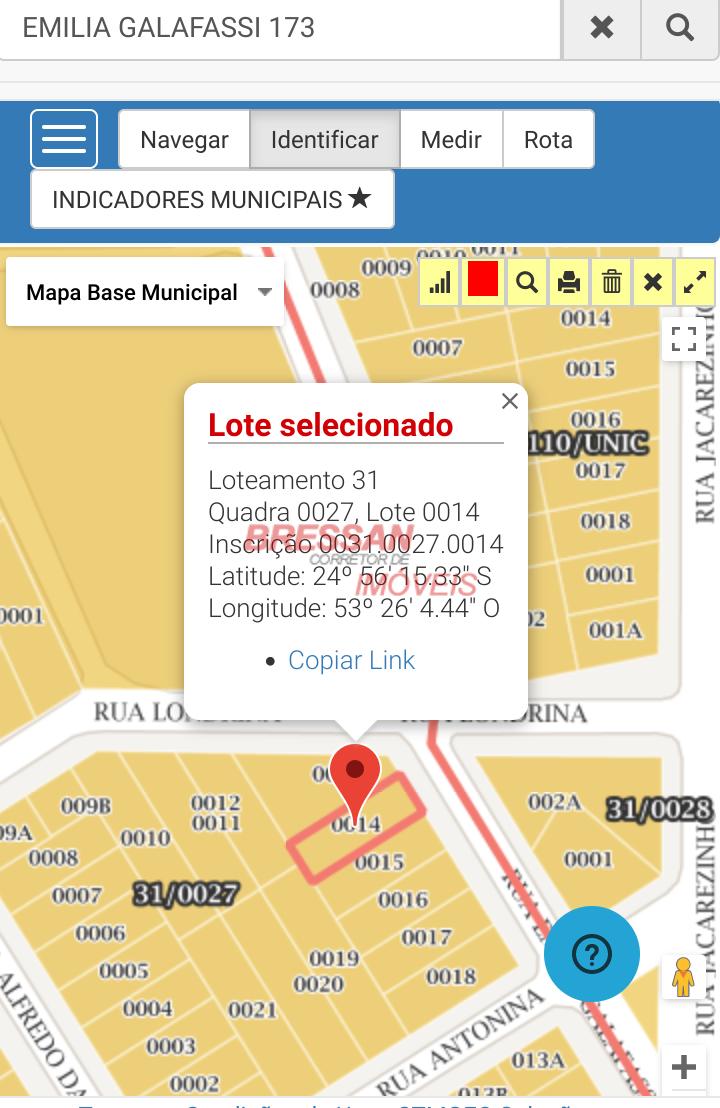Viewport: 720px width, 1108px height.
Task: Select the Identificar mode
Action: click(324, 139)
